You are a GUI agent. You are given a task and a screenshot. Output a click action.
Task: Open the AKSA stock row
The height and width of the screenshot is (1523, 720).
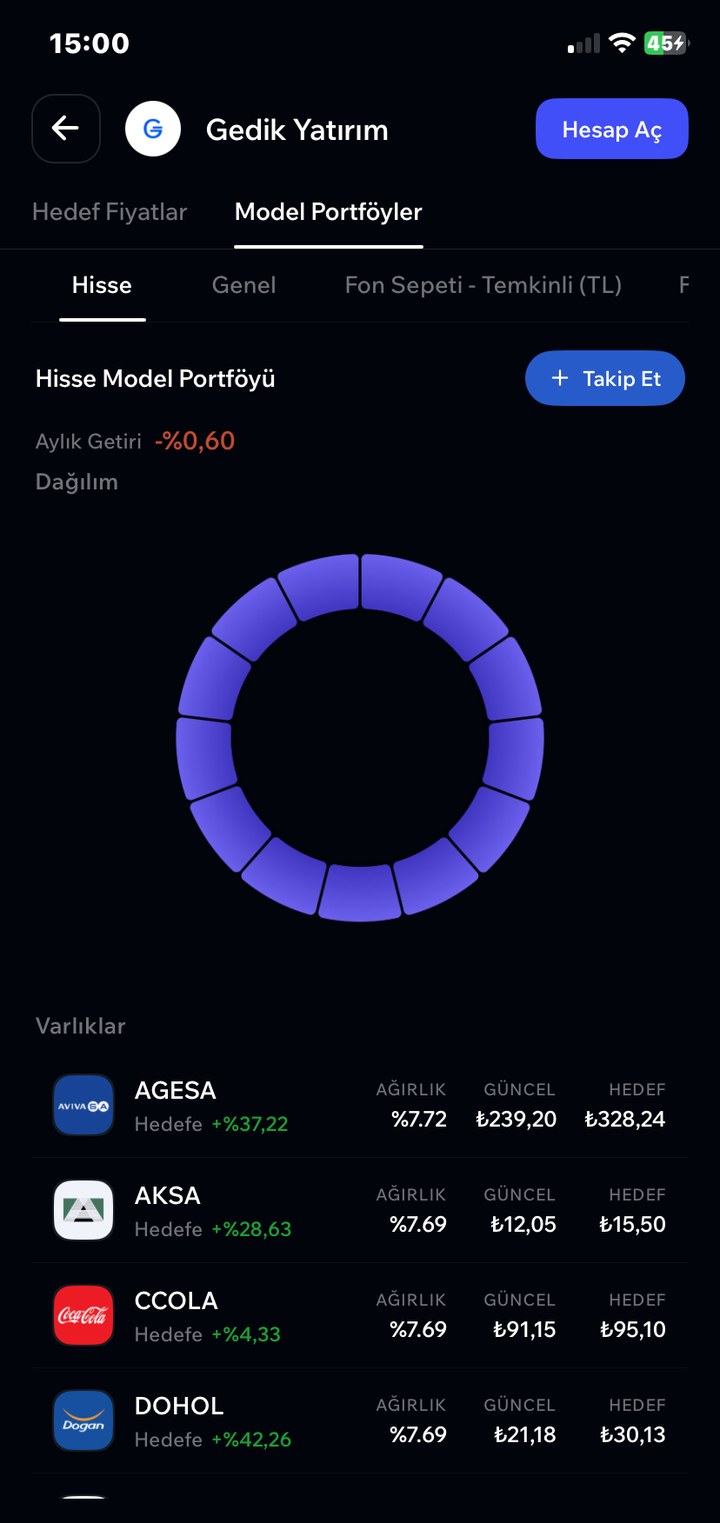[x=360, y=1210]
